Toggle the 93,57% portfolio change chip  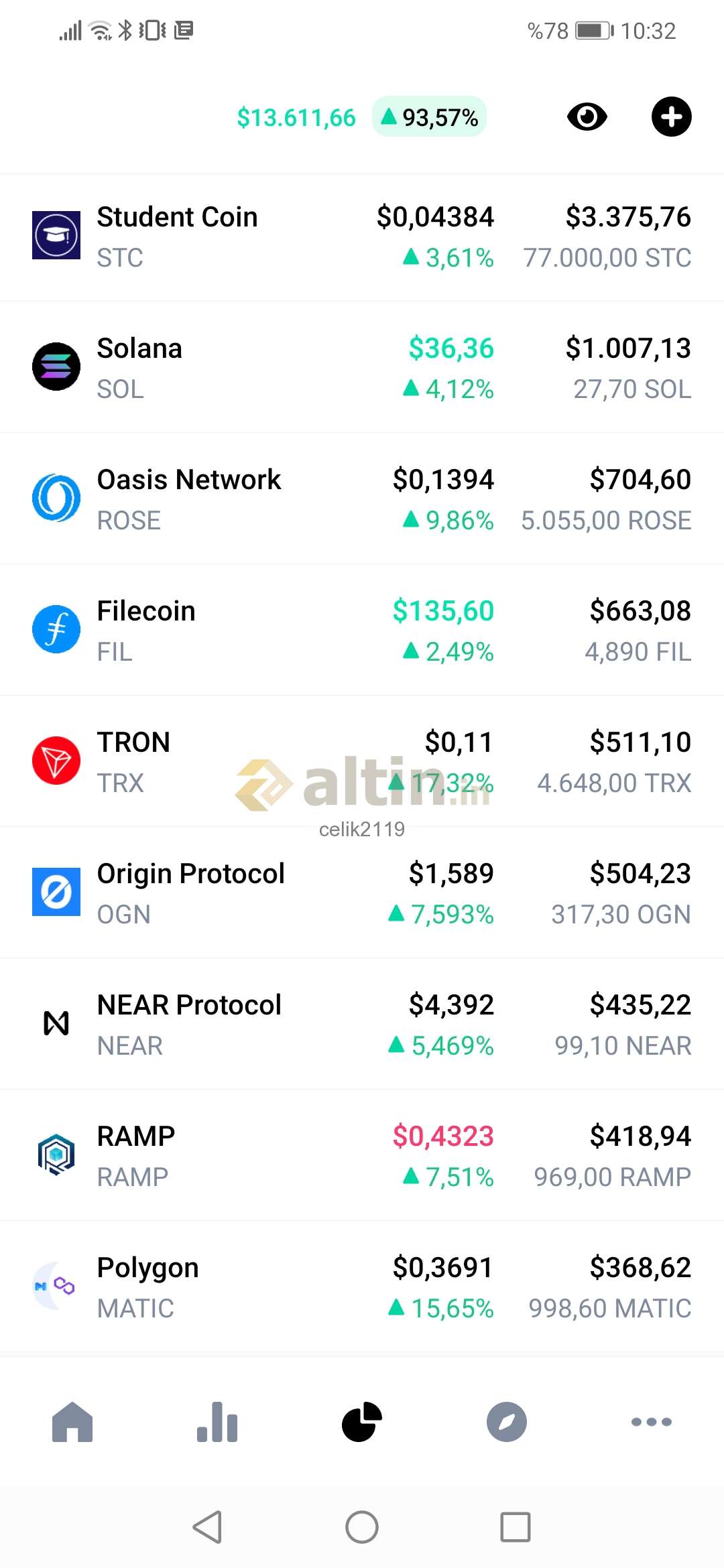pyautogui.click(x=429, y=117)
